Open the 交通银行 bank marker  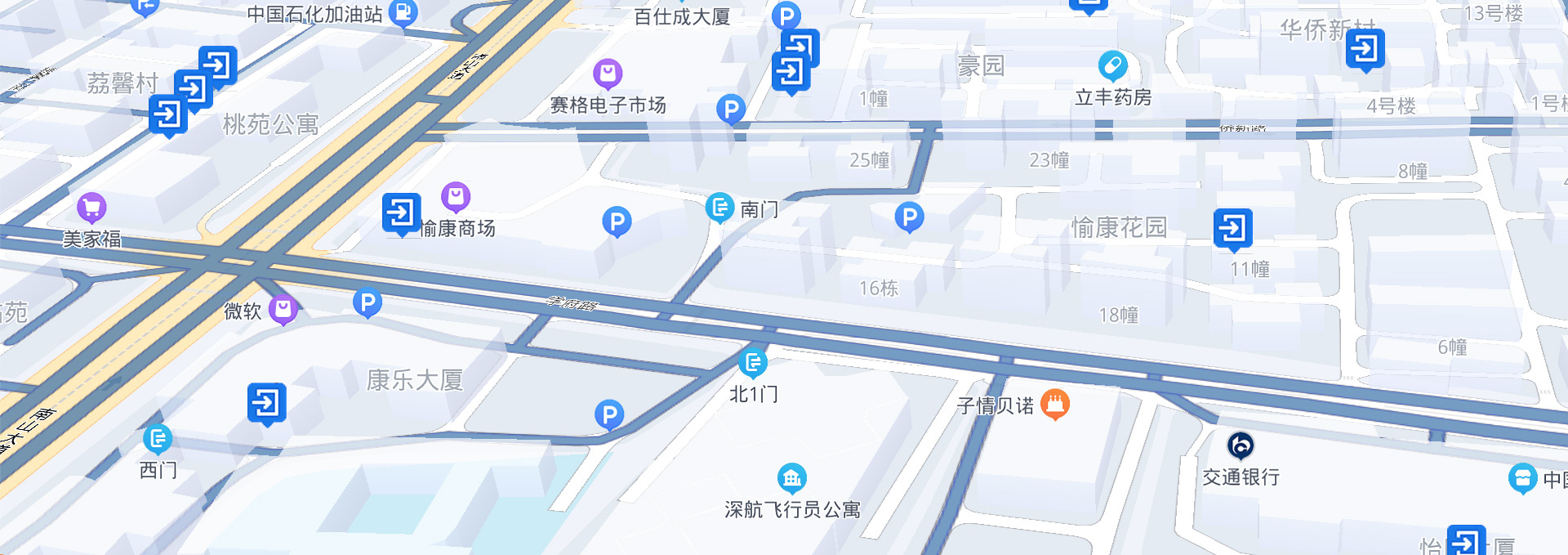1240,445
